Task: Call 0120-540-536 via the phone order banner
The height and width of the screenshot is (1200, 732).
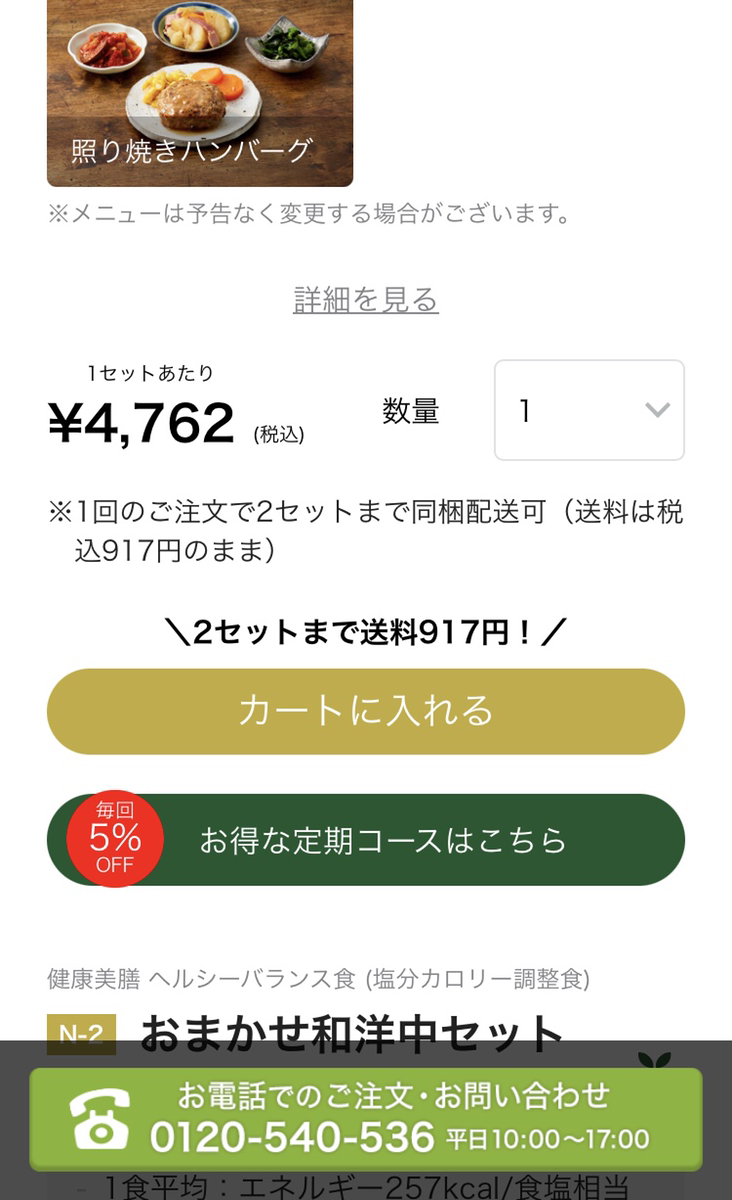Action: coord(366,1119)
